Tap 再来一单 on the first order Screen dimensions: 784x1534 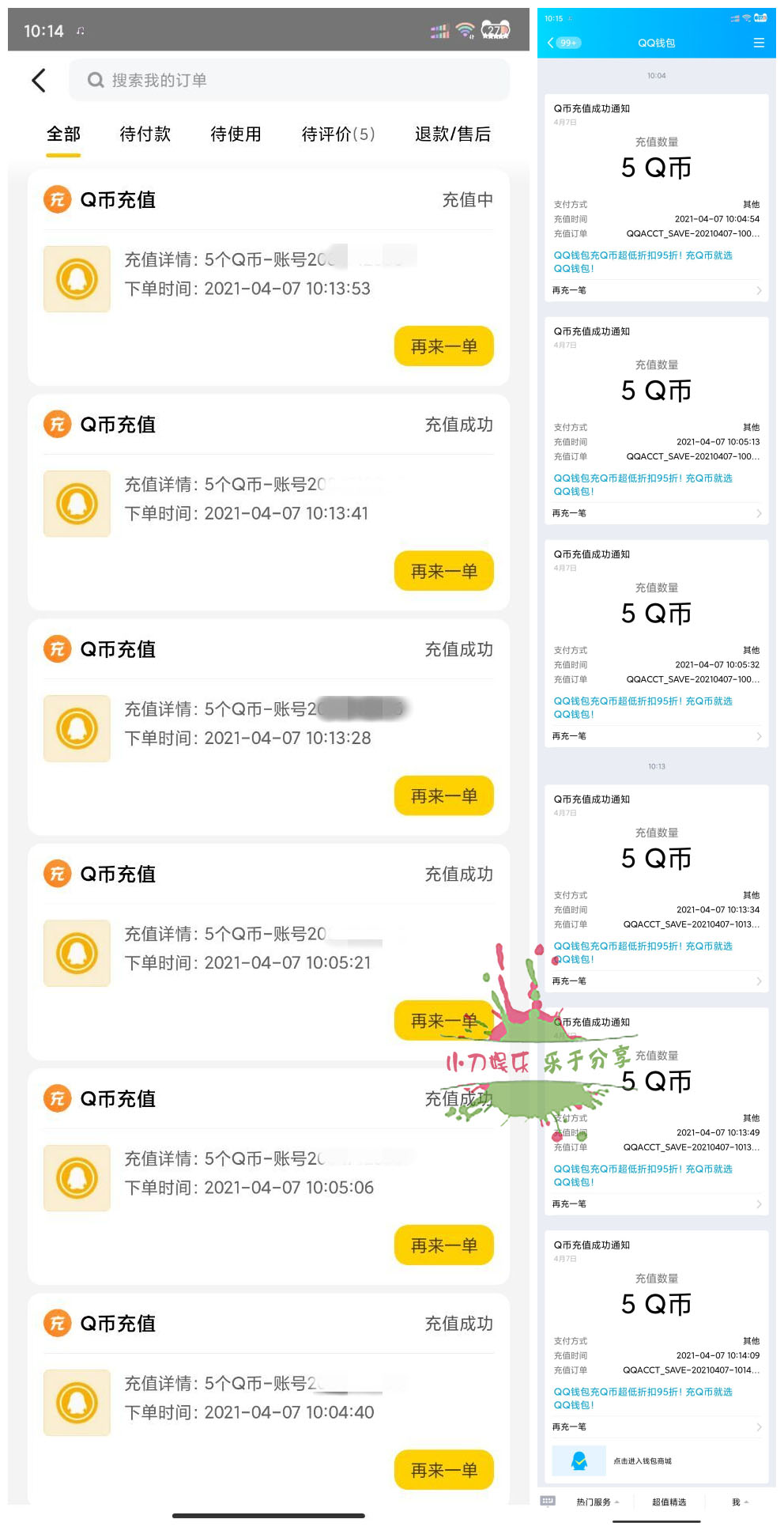click(443, 346)
